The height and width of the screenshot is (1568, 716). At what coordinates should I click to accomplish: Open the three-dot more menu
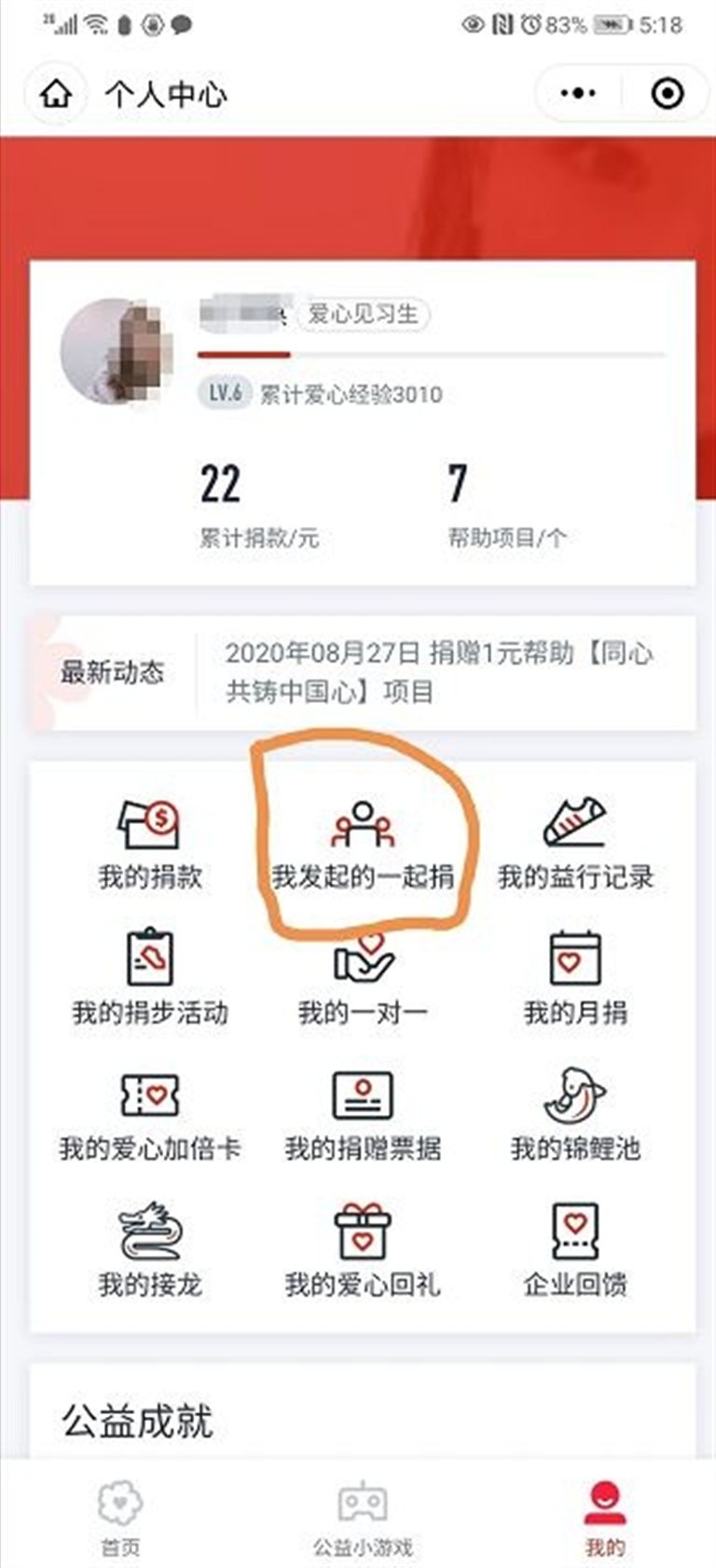click(577, 93)
